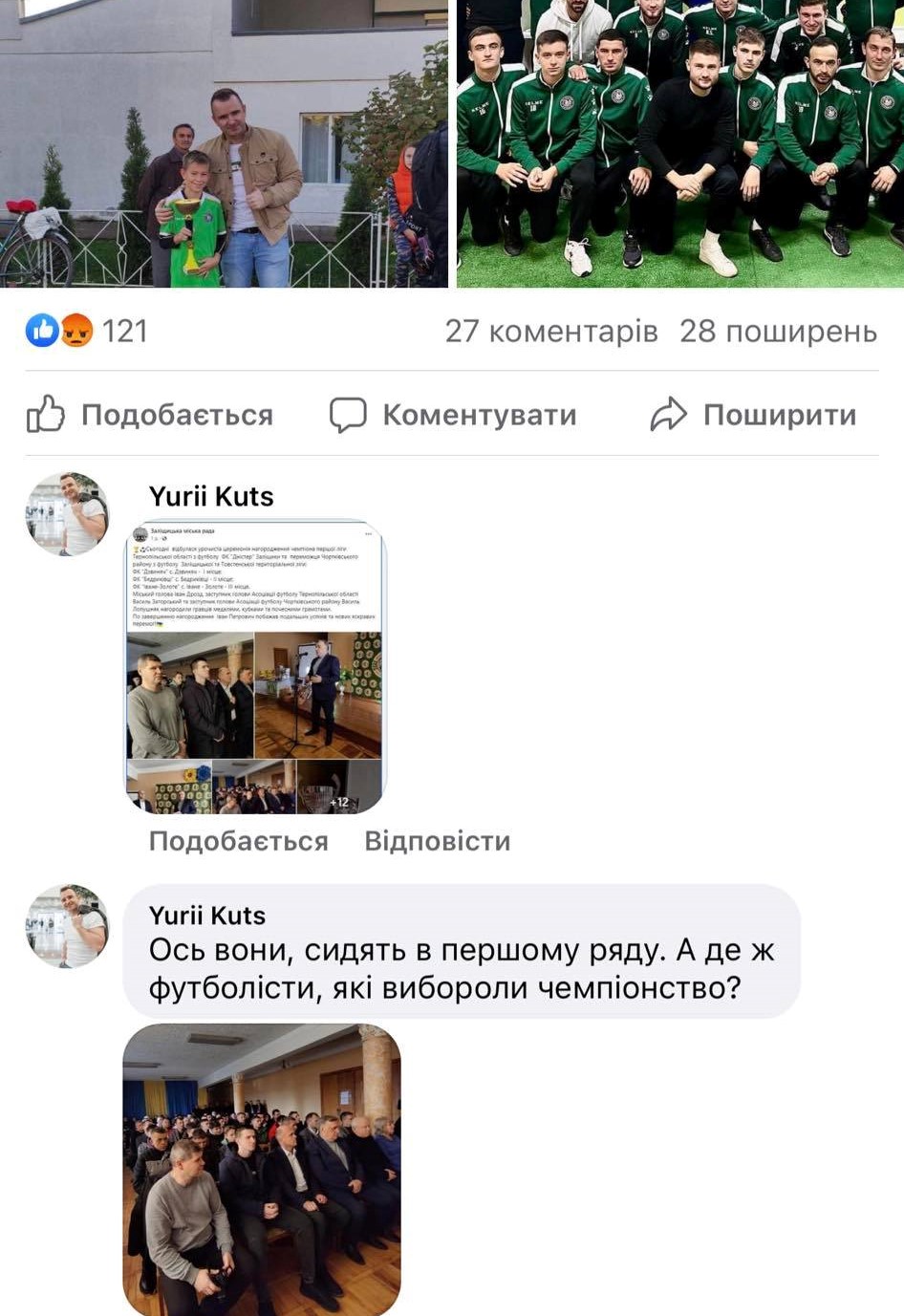Open the left post photo of man with boy

click(224, 143)
